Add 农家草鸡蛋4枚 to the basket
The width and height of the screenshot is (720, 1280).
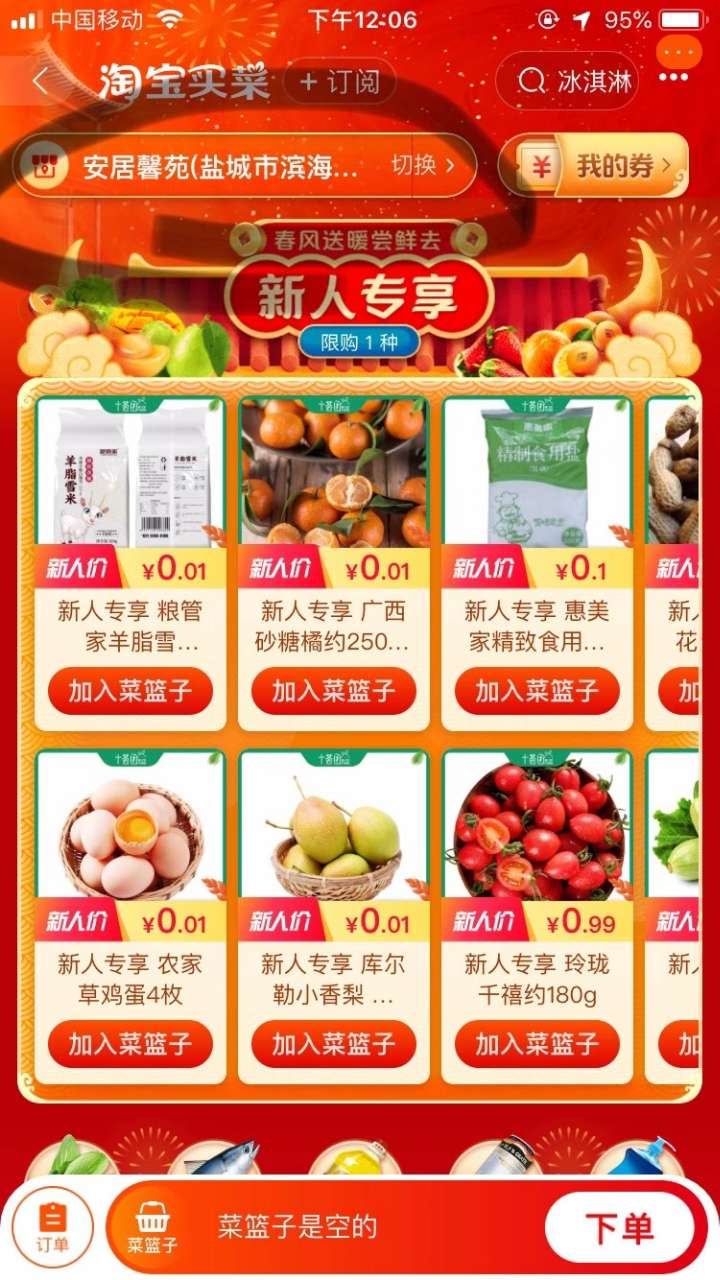130,1045
